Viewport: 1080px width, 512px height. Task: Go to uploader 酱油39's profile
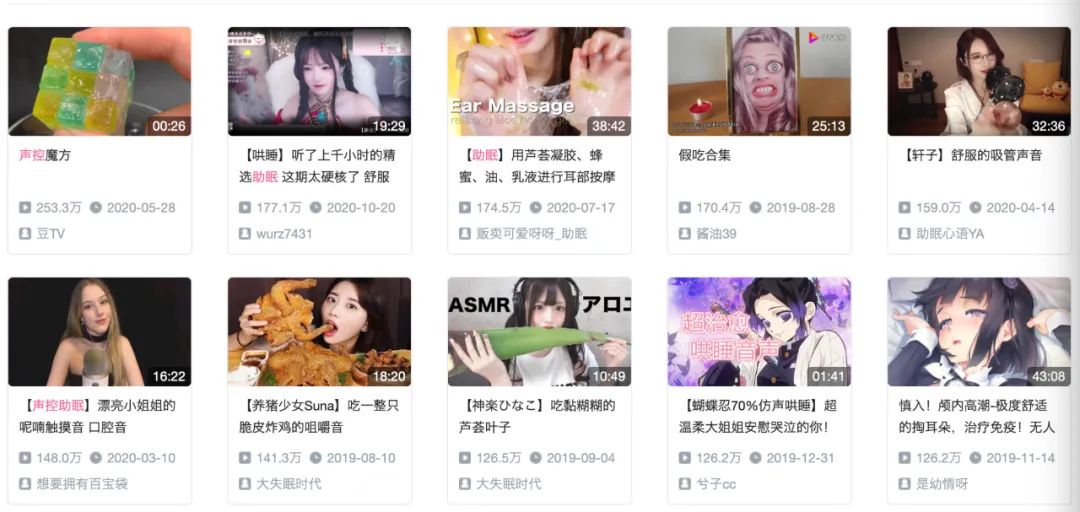coord(716,233)
